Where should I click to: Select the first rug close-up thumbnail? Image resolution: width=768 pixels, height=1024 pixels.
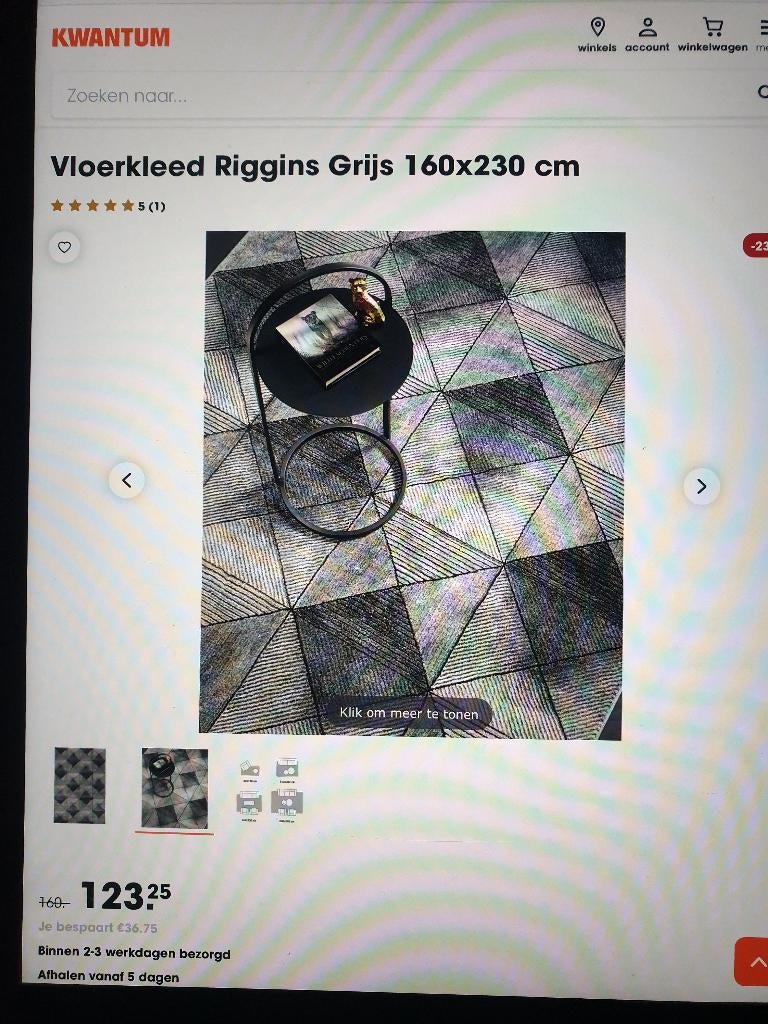pos(79,787)
